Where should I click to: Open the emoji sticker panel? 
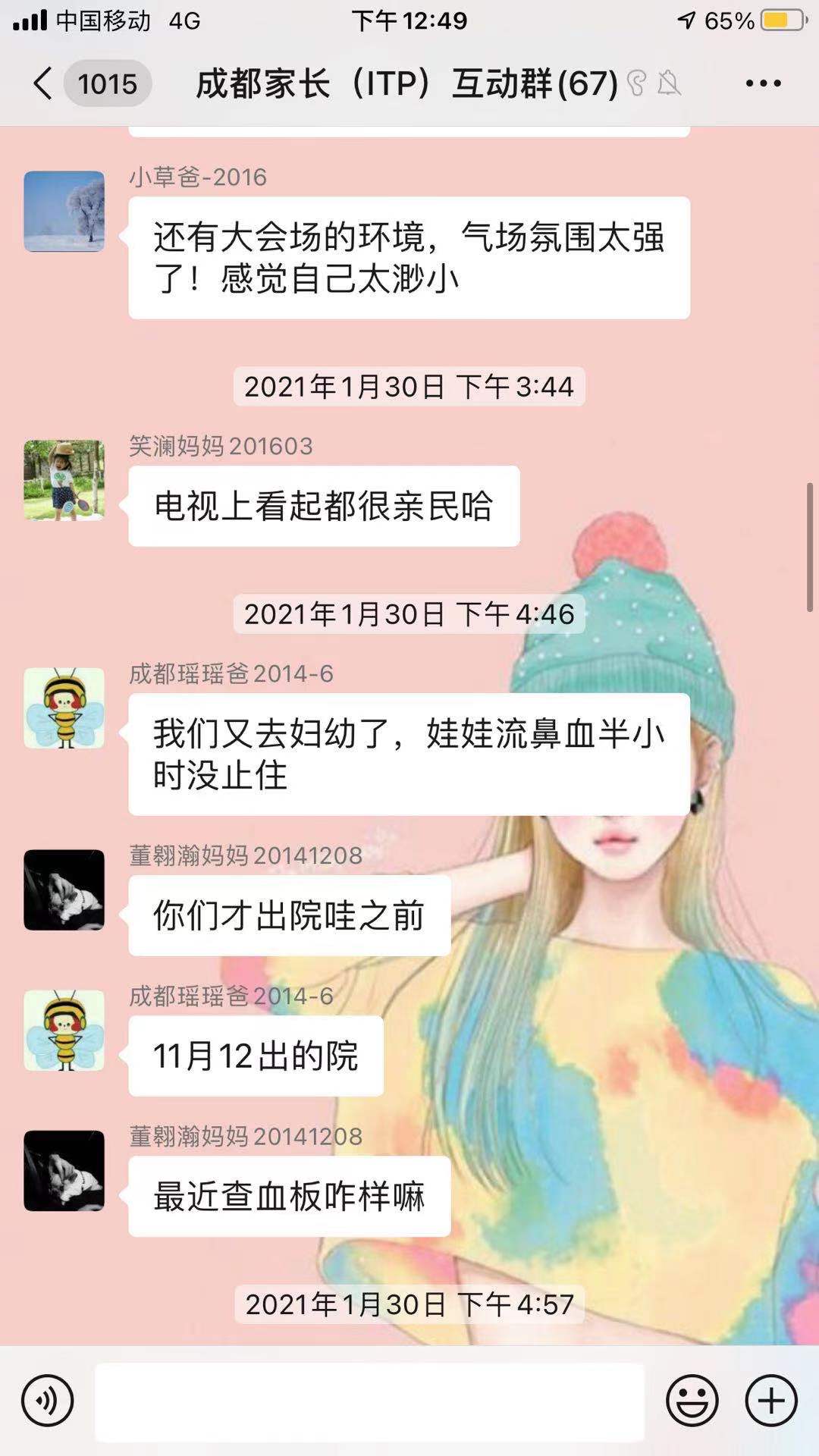[x=692, y=1401]
